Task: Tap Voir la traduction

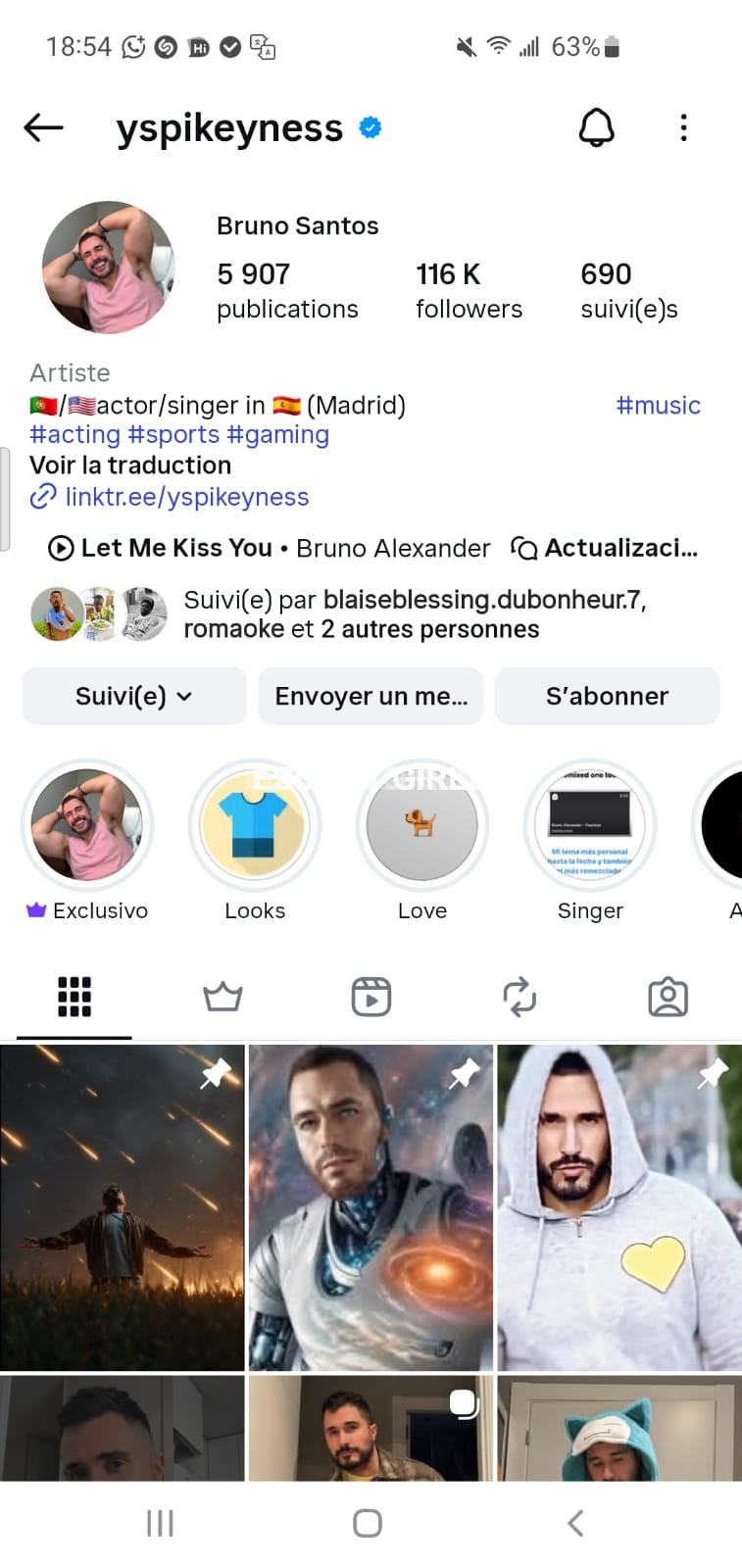Action: point(130,465)
